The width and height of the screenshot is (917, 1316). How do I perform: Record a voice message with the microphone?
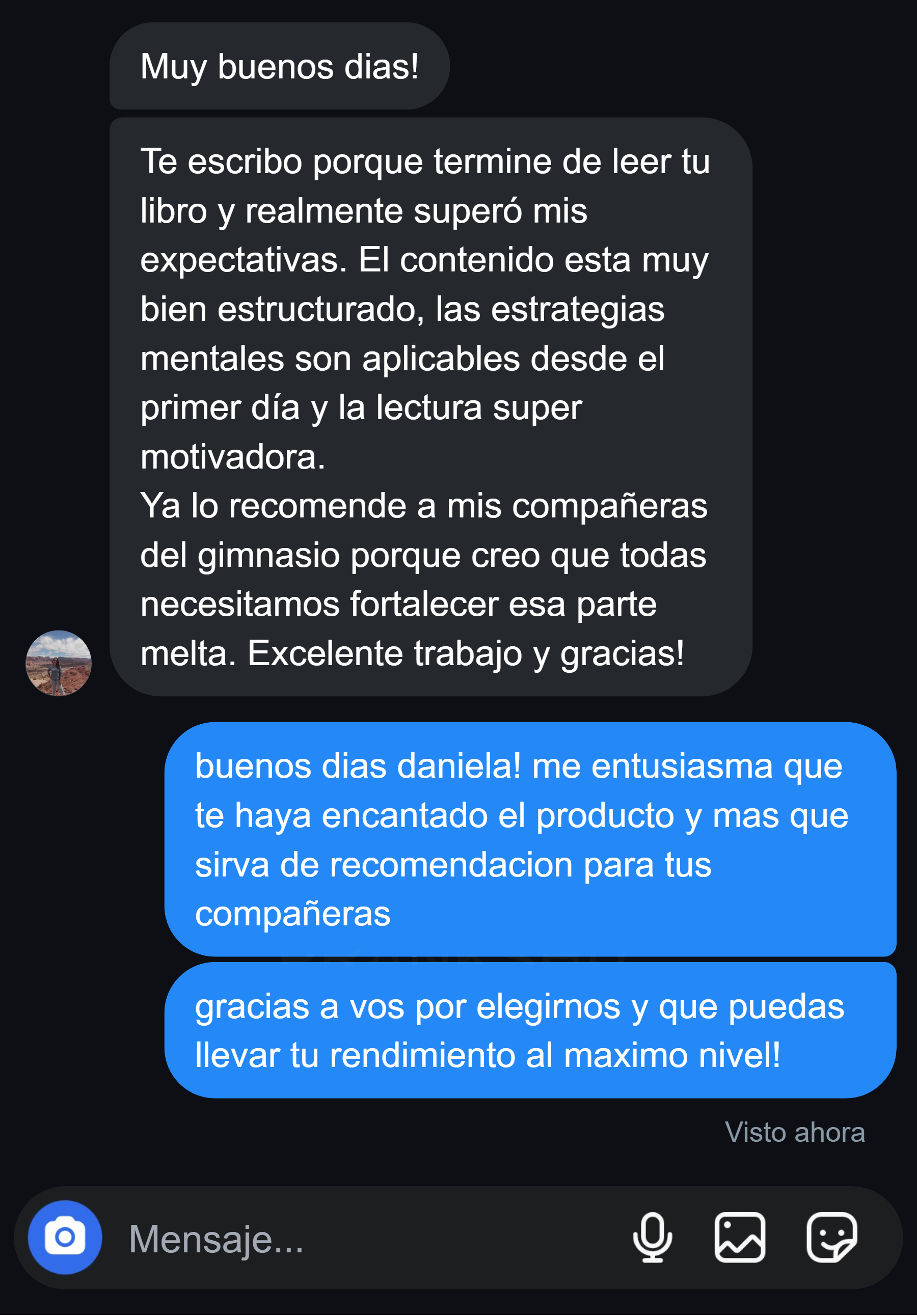(x=652, y=1237)
